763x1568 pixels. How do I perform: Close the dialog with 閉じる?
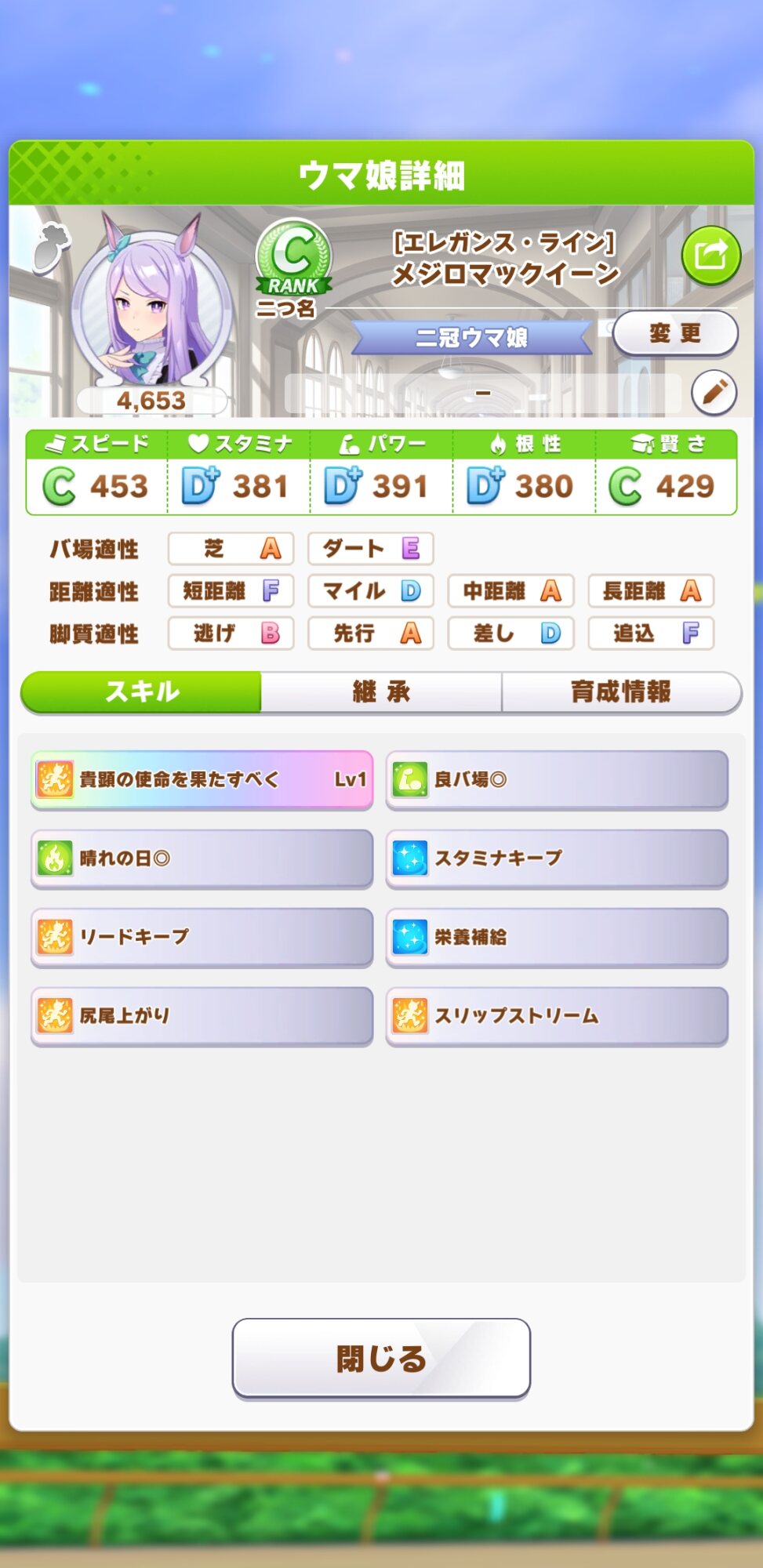(x=381, y=1359)
